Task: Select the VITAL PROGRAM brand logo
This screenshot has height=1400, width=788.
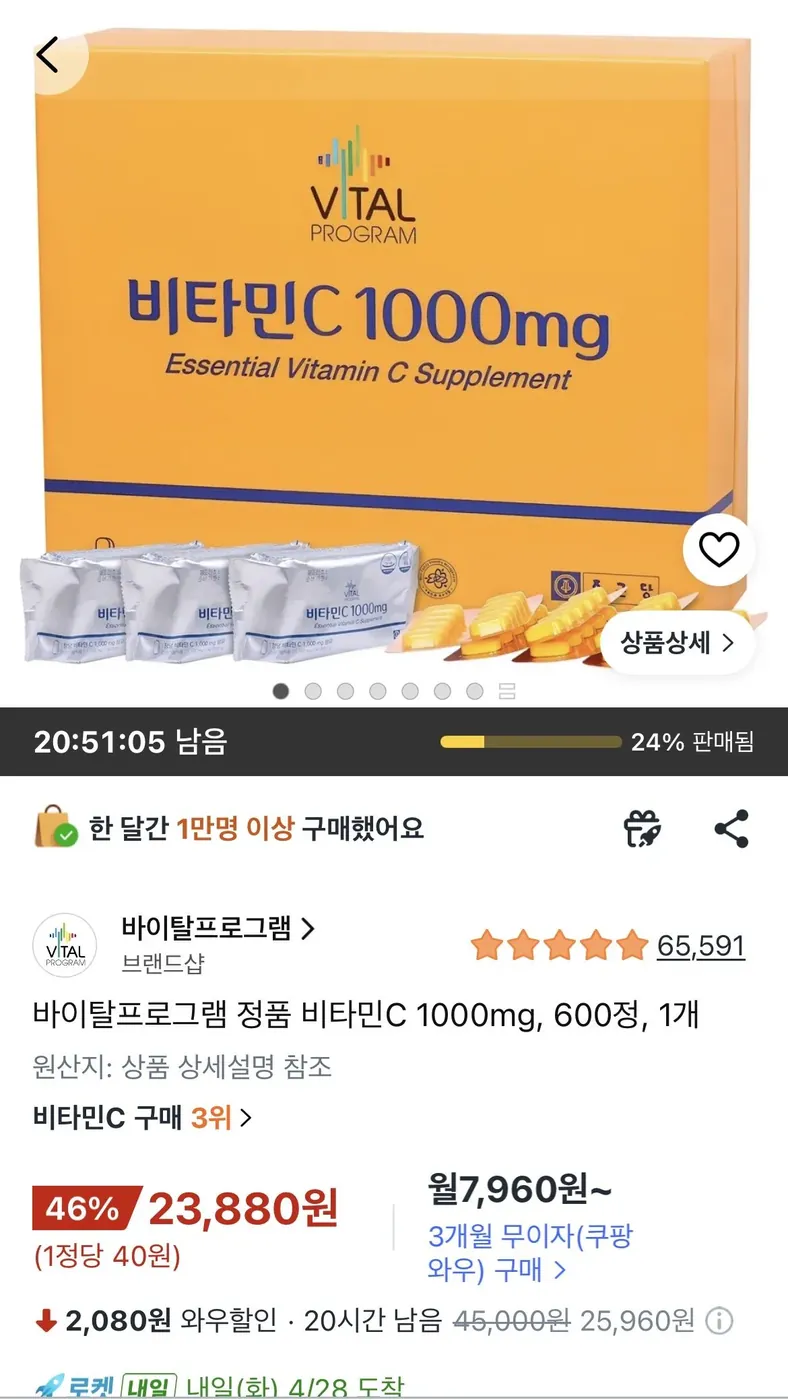Action: click(x=63, y=945)
